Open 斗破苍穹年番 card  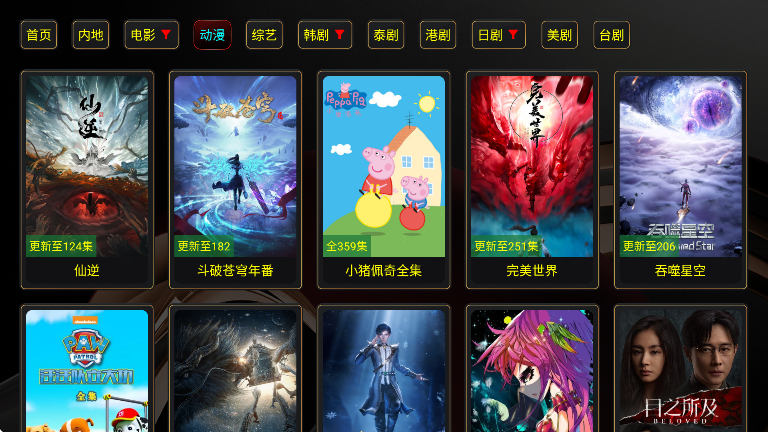pyautogui.click(x=235, y=178)
